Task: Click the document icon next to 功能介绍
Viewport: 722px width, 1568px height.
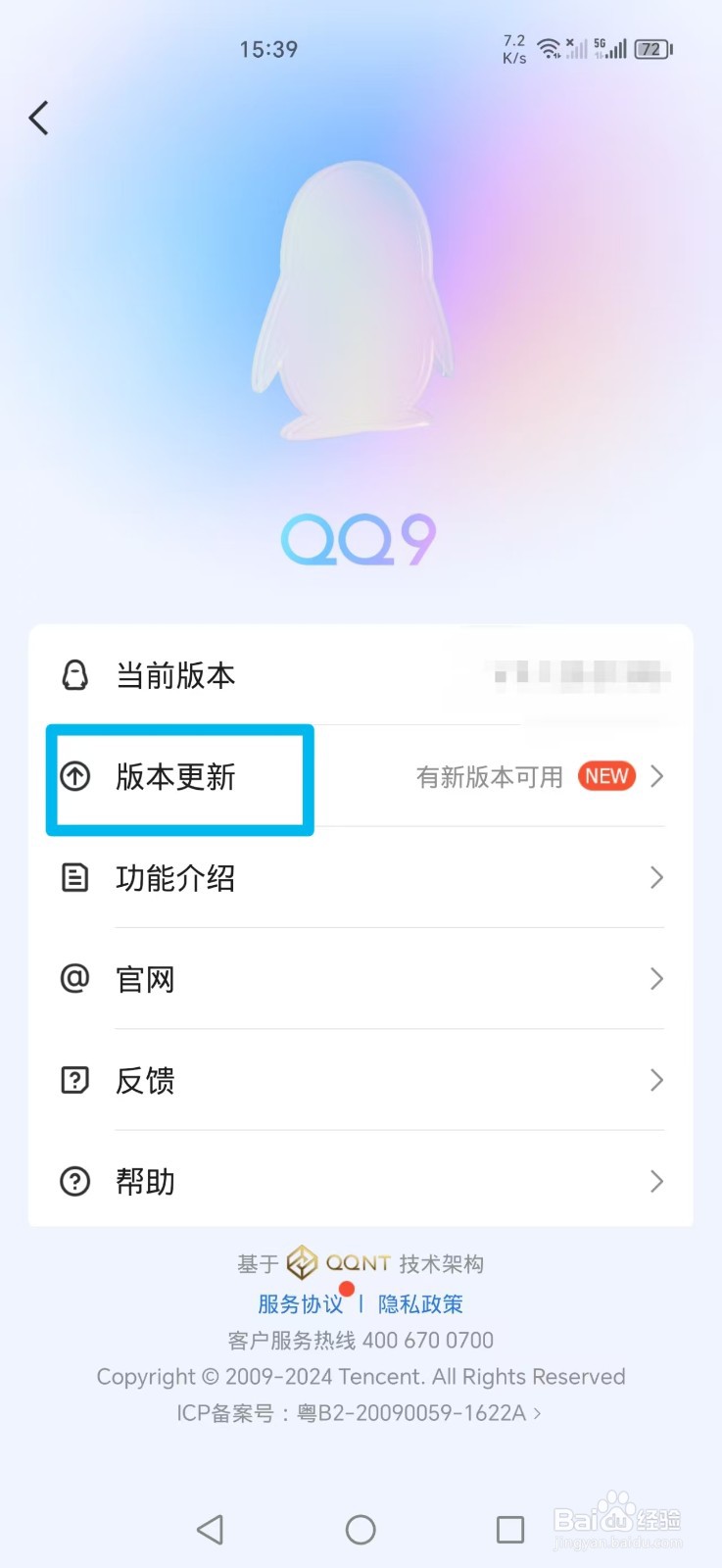Action: pyautogui.click(x=73, y=878)
